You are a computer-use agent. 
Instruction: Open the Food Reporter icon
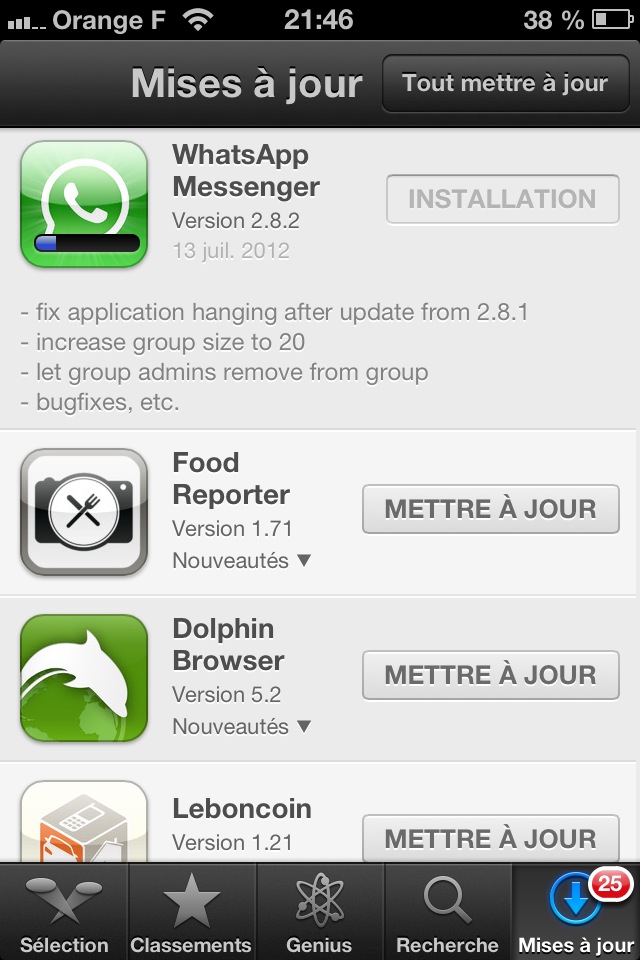coord(84,512)
